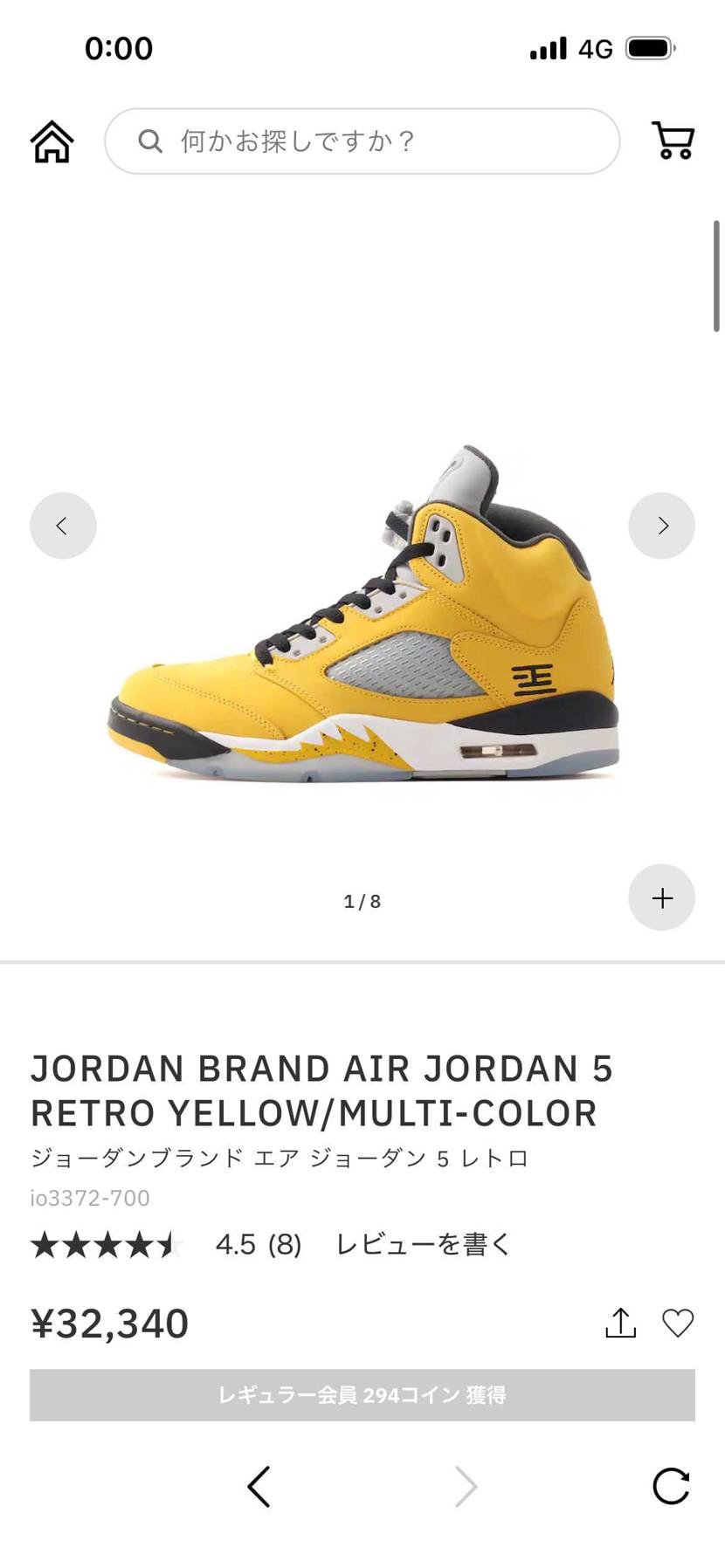Go to the home page icon

pos(52,141)
